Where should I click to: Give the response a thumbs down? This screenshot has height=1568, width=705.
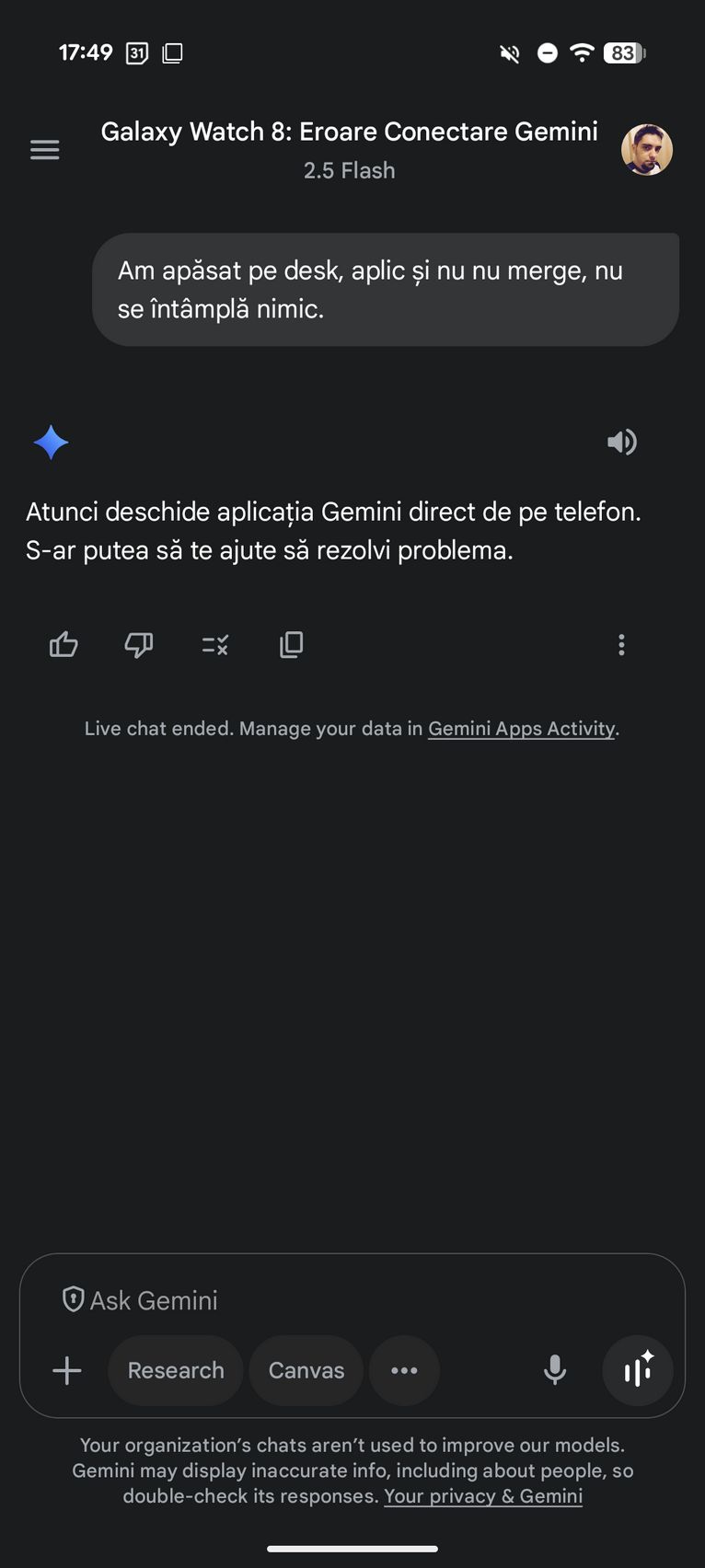[x=139, y=645]
